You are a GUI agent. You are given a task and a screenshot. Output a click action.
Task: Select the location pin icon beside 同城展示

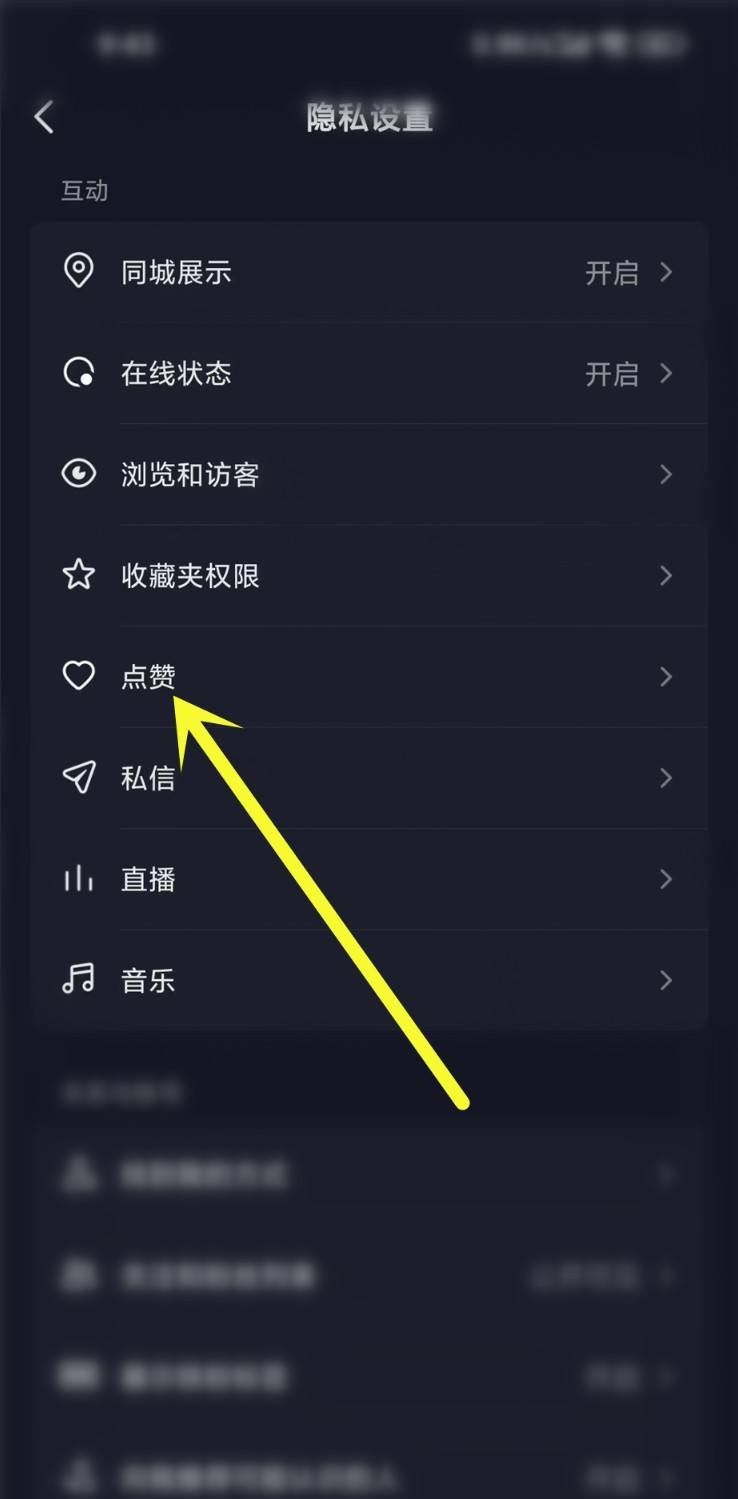coord(79,272)
